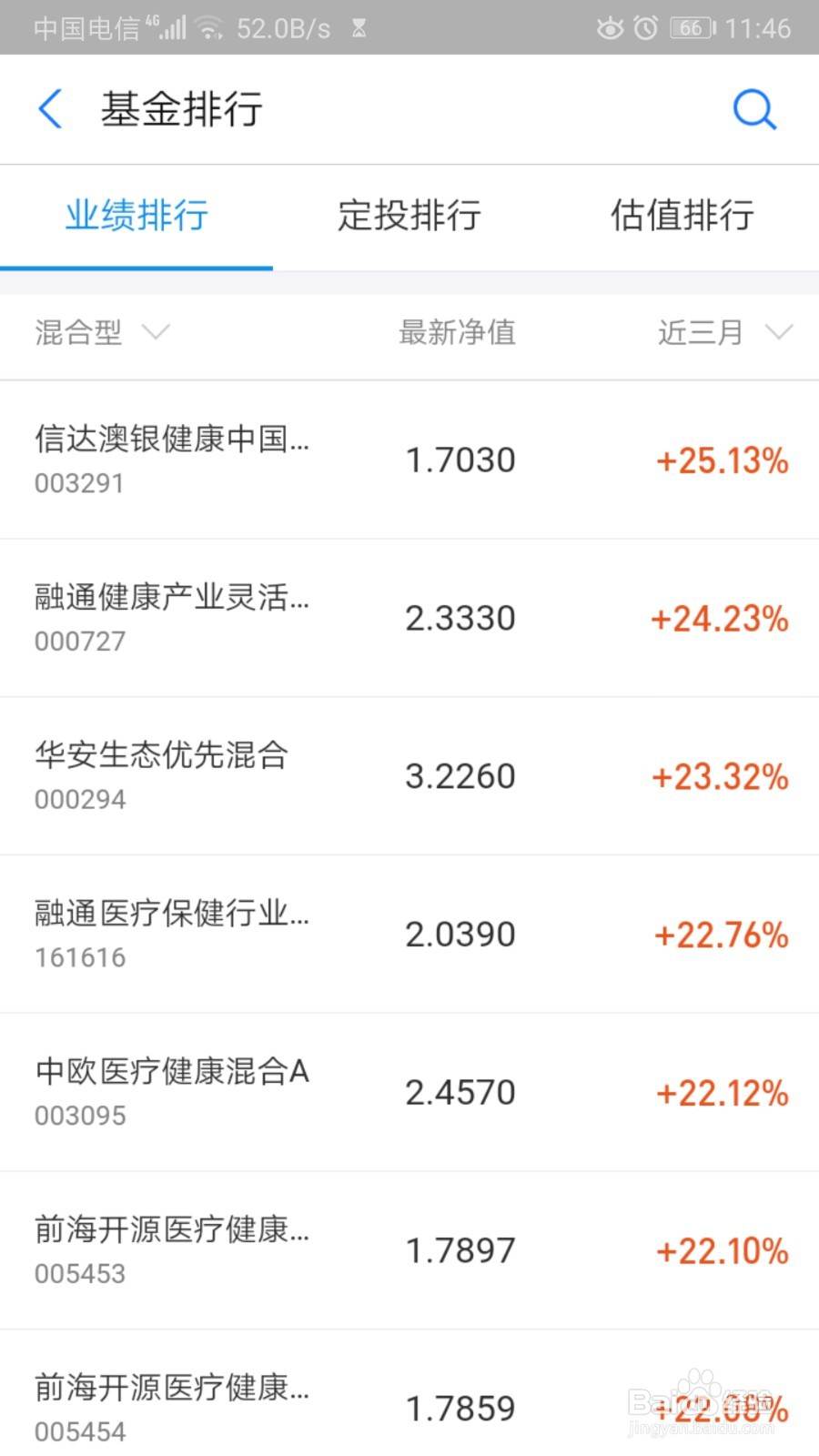This screenshot has width=819, height=1456.
Task: Expand the 近三月 period dropdown
Action: (x=725, y=332)
